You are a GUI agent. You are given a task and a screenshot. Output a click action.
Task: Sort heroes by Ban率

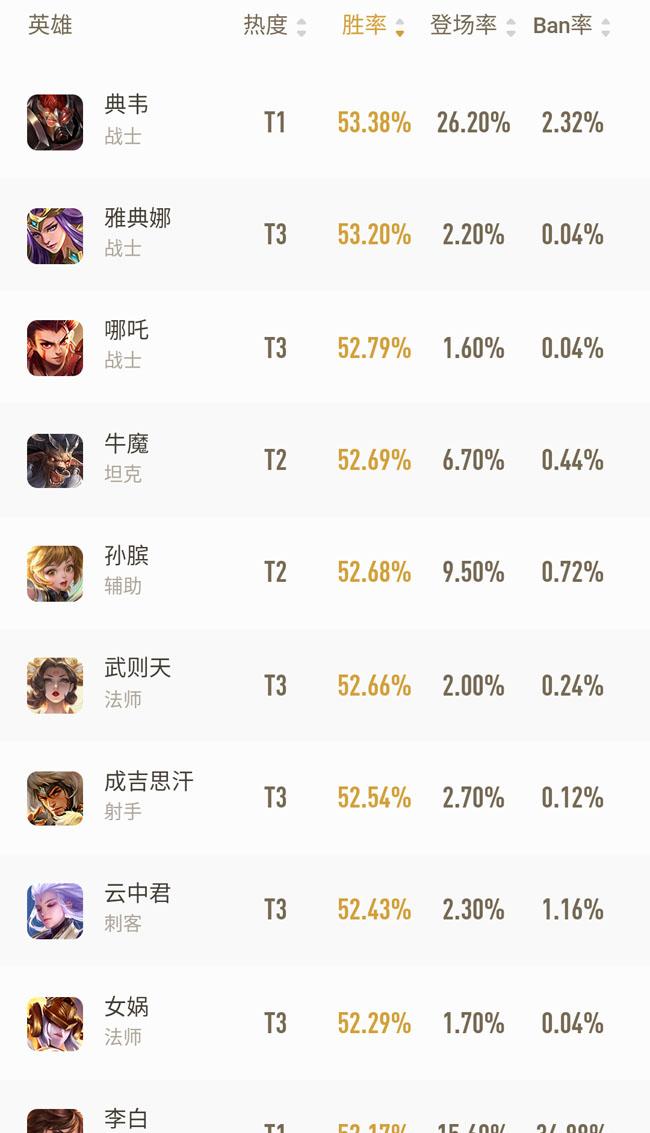571,26
